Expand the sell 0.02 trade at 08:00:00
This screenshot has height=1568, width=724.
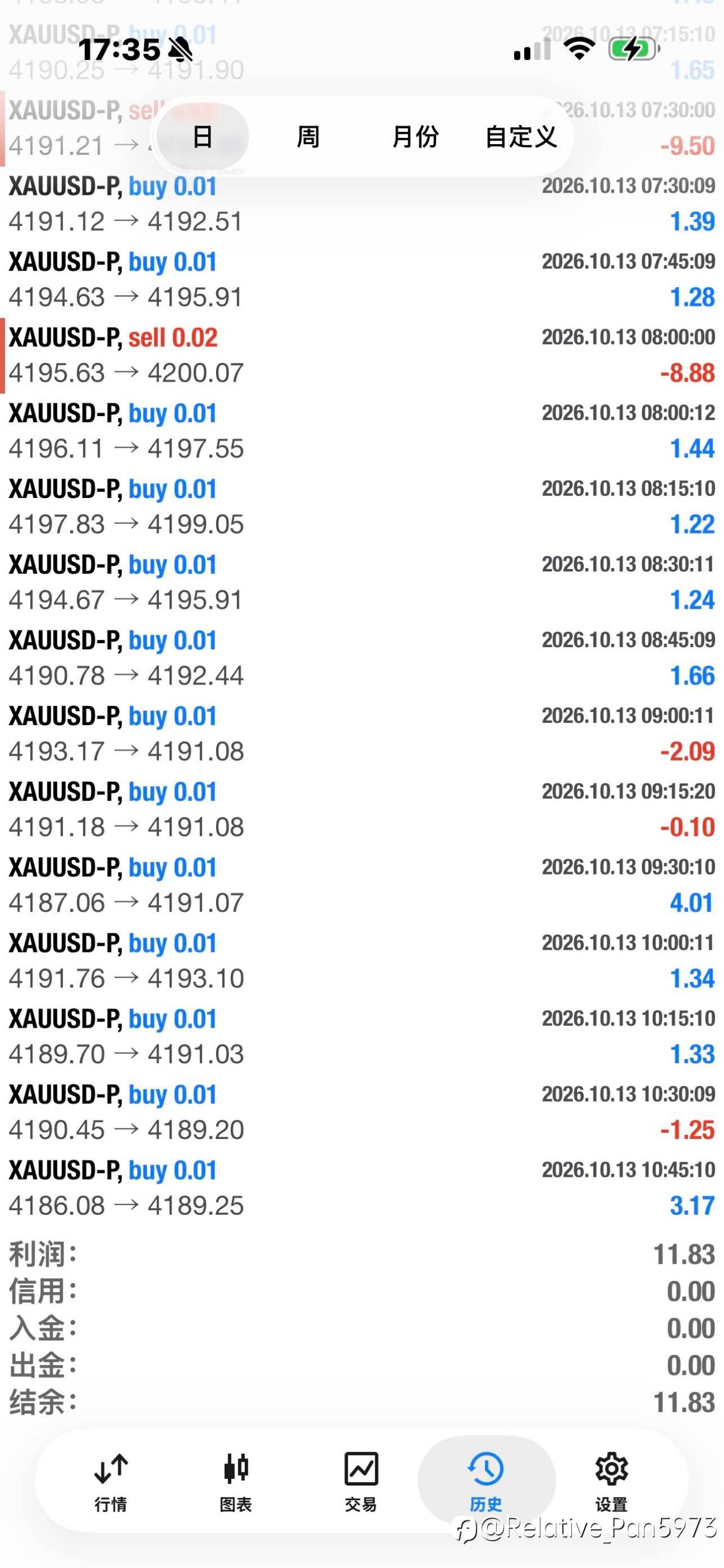361,356
